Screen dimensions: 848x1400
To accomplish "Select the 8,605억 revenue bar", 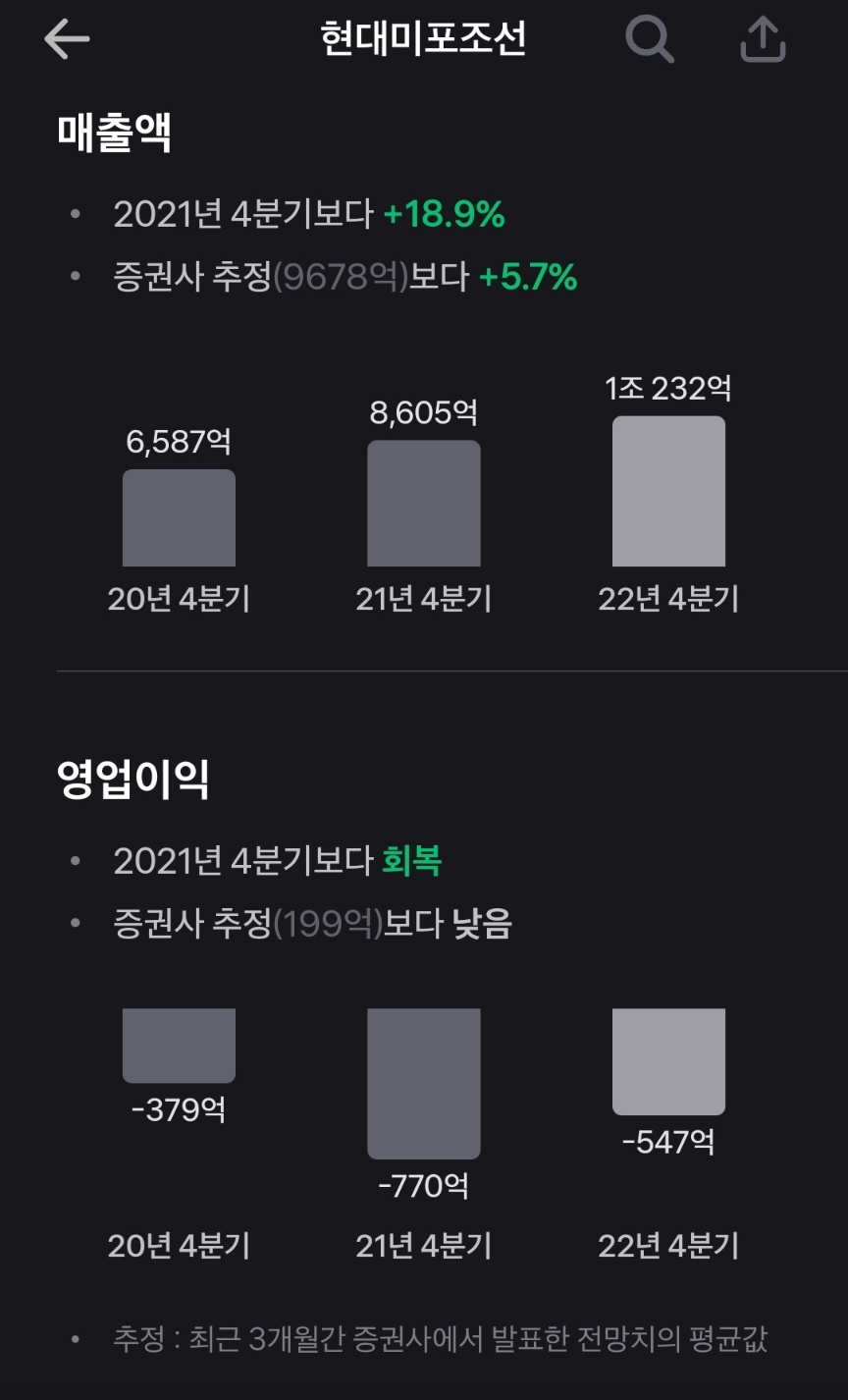I will 423,503.
